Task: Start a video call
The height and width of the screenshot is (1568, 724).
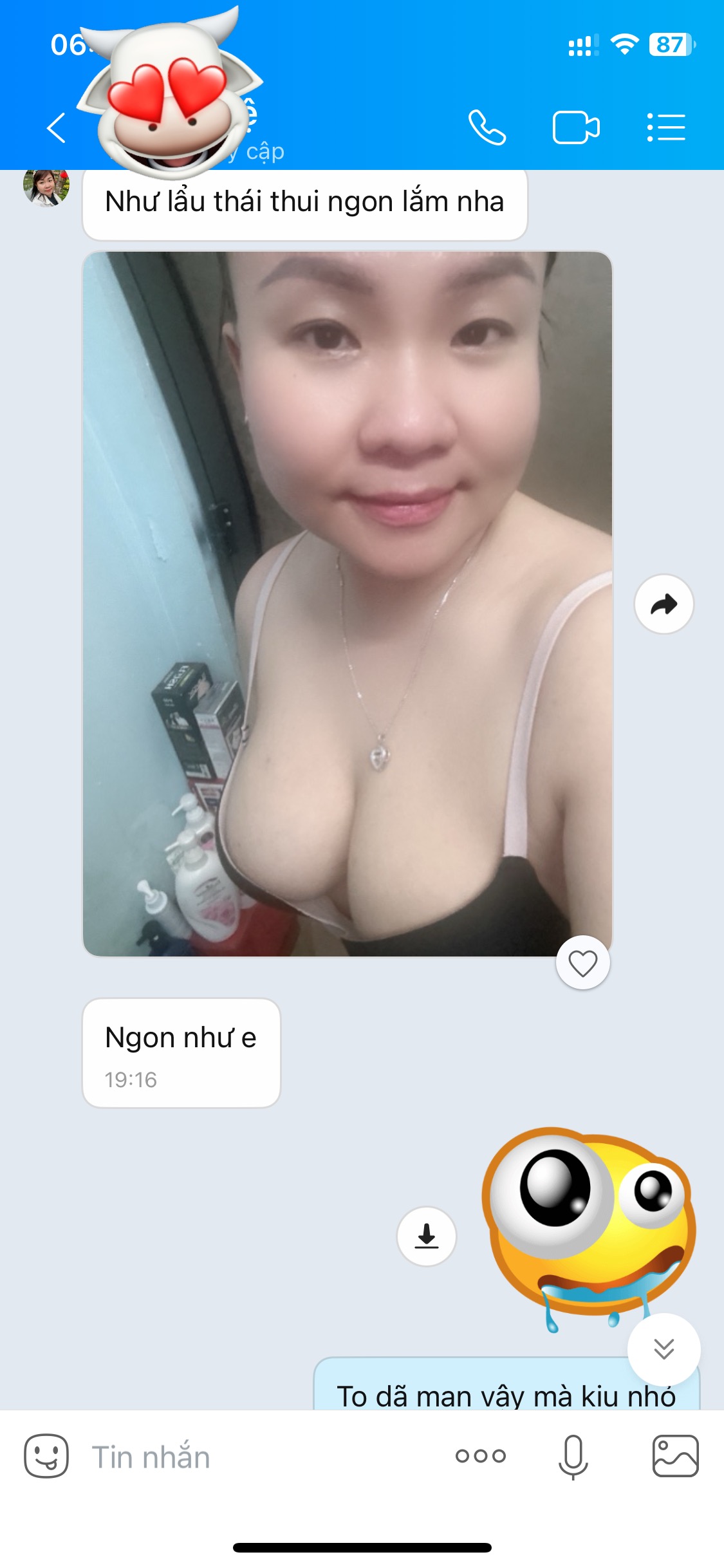Action: 575,127
